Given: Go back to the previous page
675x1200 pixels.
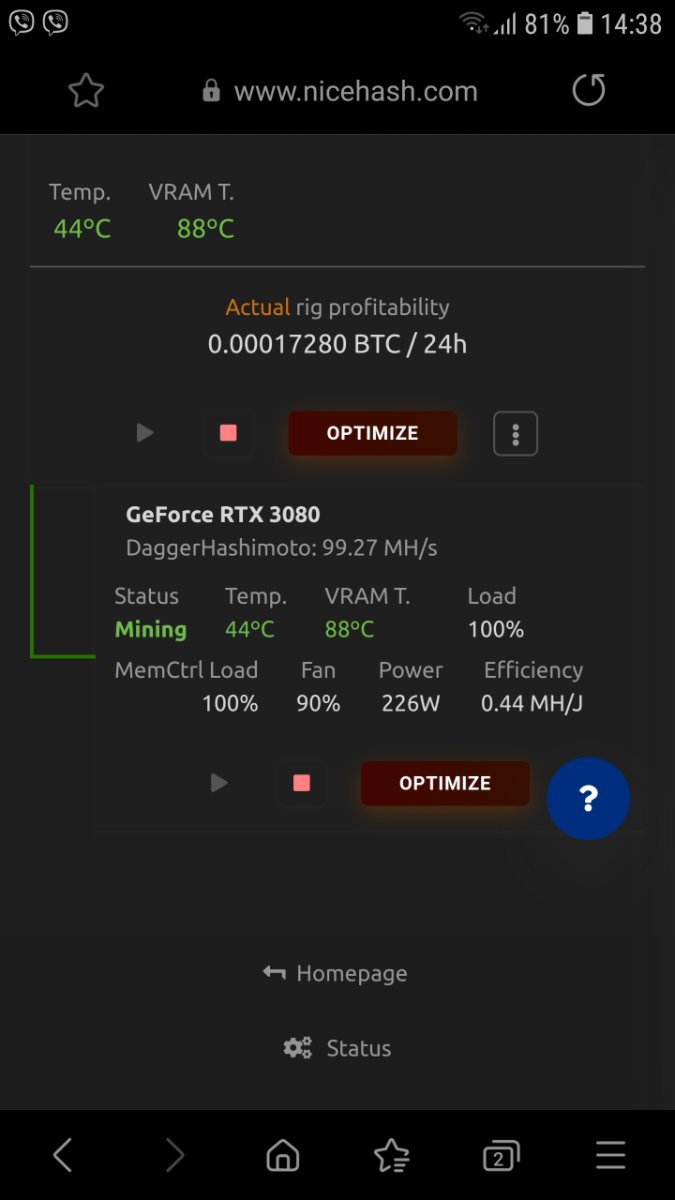Looking at the screenshot, I should pyautogui.click(x=63, y=1155).
